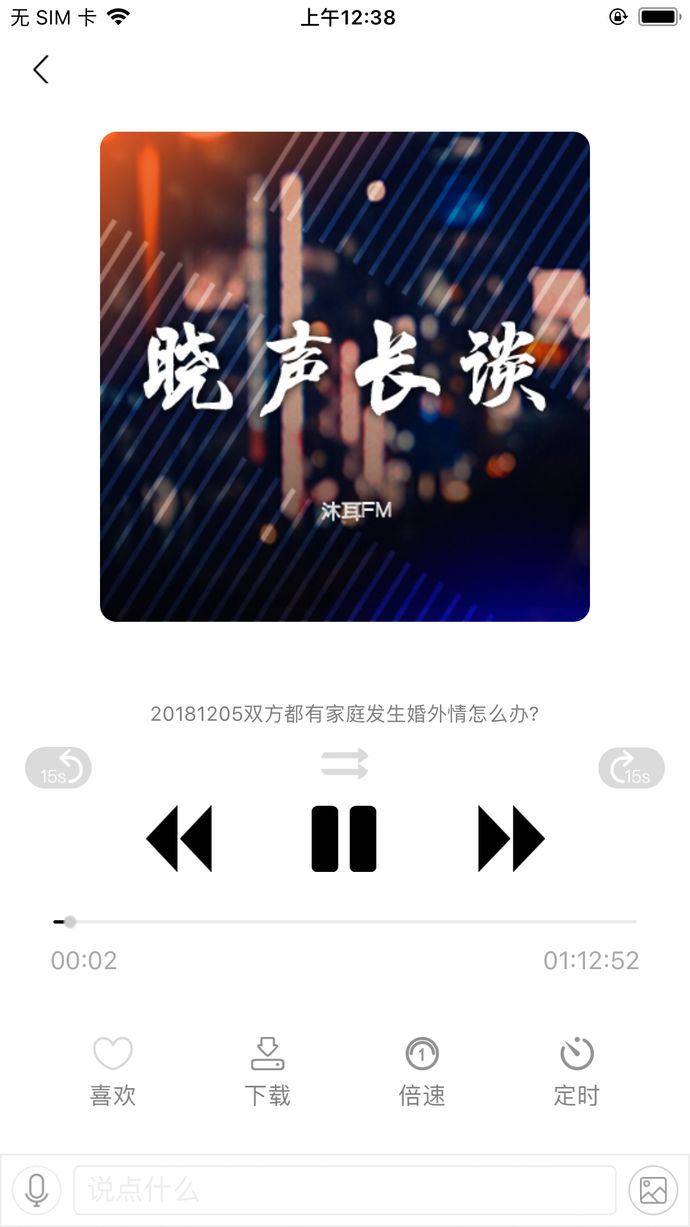The image size is (690, 1227).
Task: Tap the microphone icon for voice input
Action: point(37,1190)
